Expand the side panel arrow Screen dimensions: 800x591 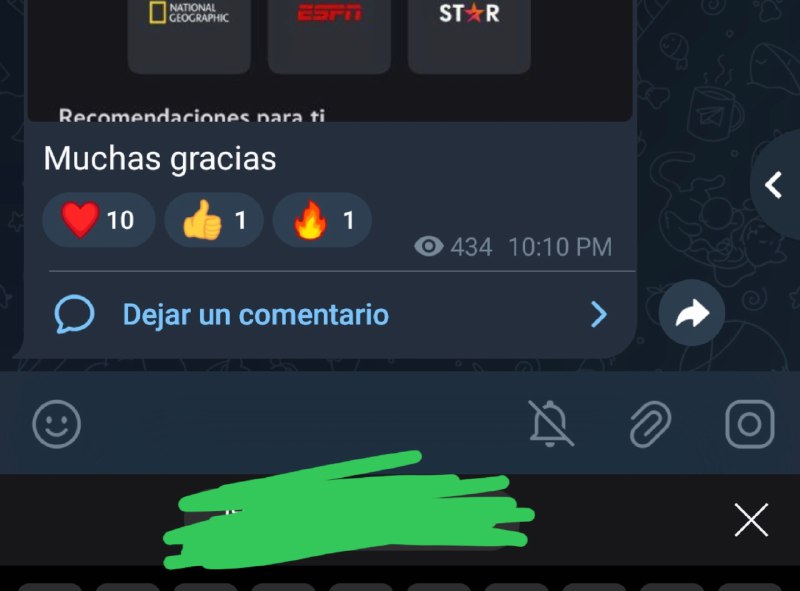pos(773,185)
